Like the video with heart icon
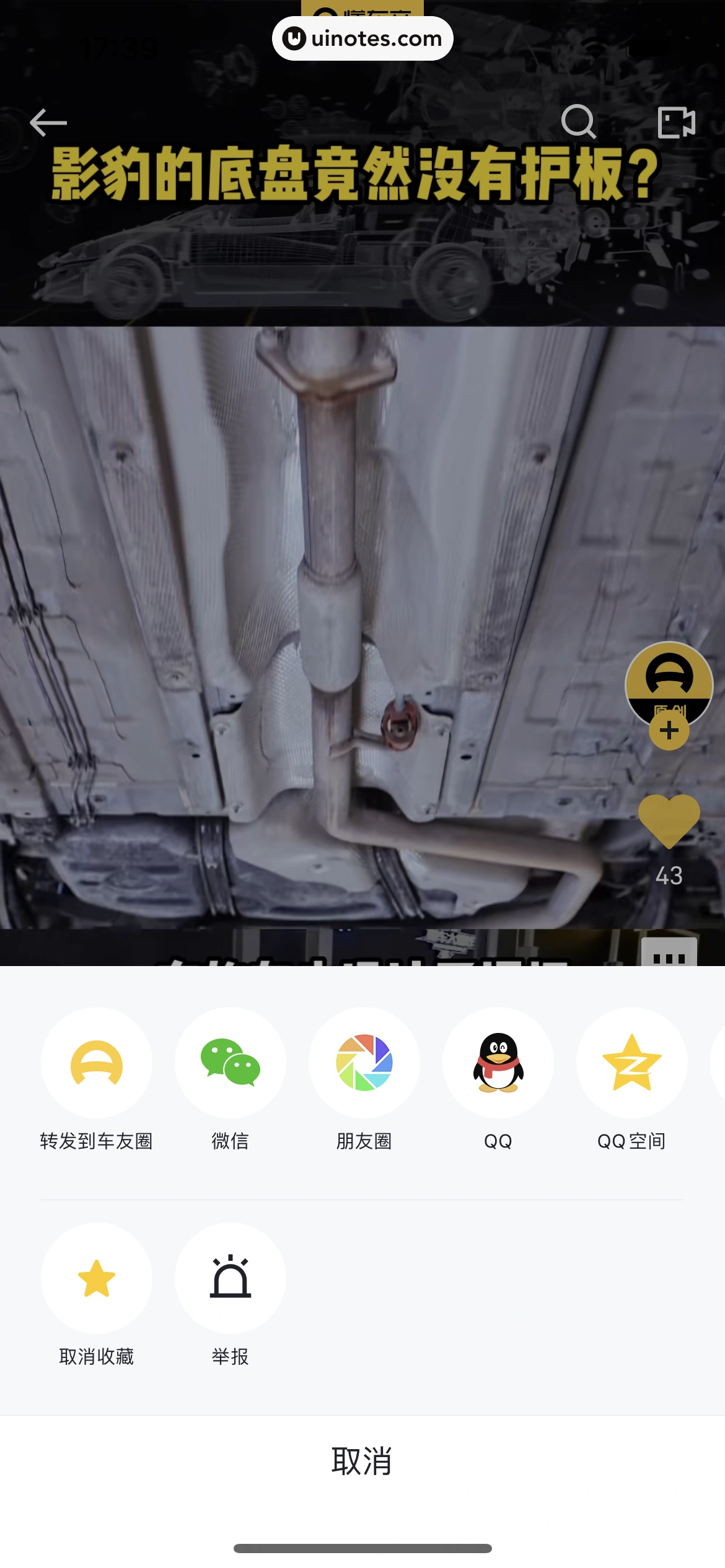725x1568 pixels. pos(669,821)
